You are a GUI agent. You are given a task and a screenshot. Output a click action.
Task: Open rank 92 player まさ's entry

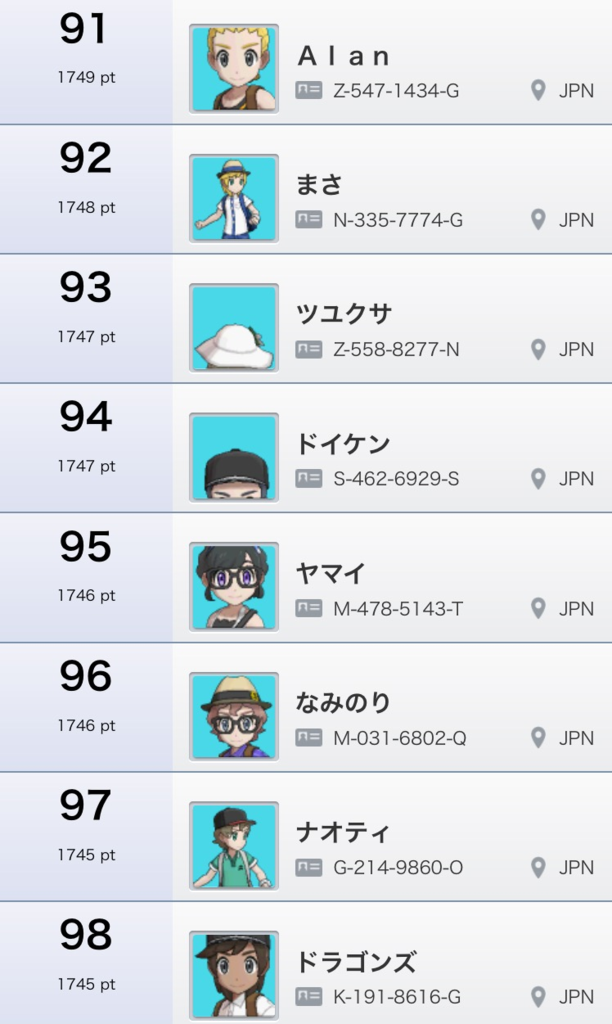pyautogui.click(x=306, y=189)
